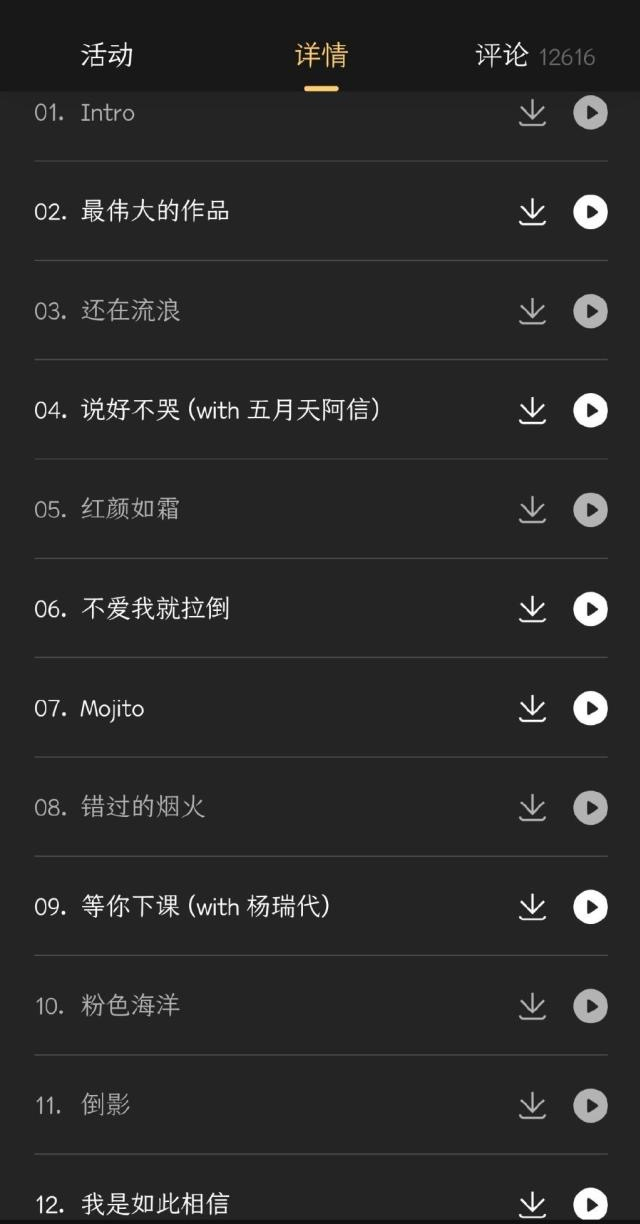Switch to the 活动 tab
This screenshot has height=1224, width=640.
(x=107, y=55)
